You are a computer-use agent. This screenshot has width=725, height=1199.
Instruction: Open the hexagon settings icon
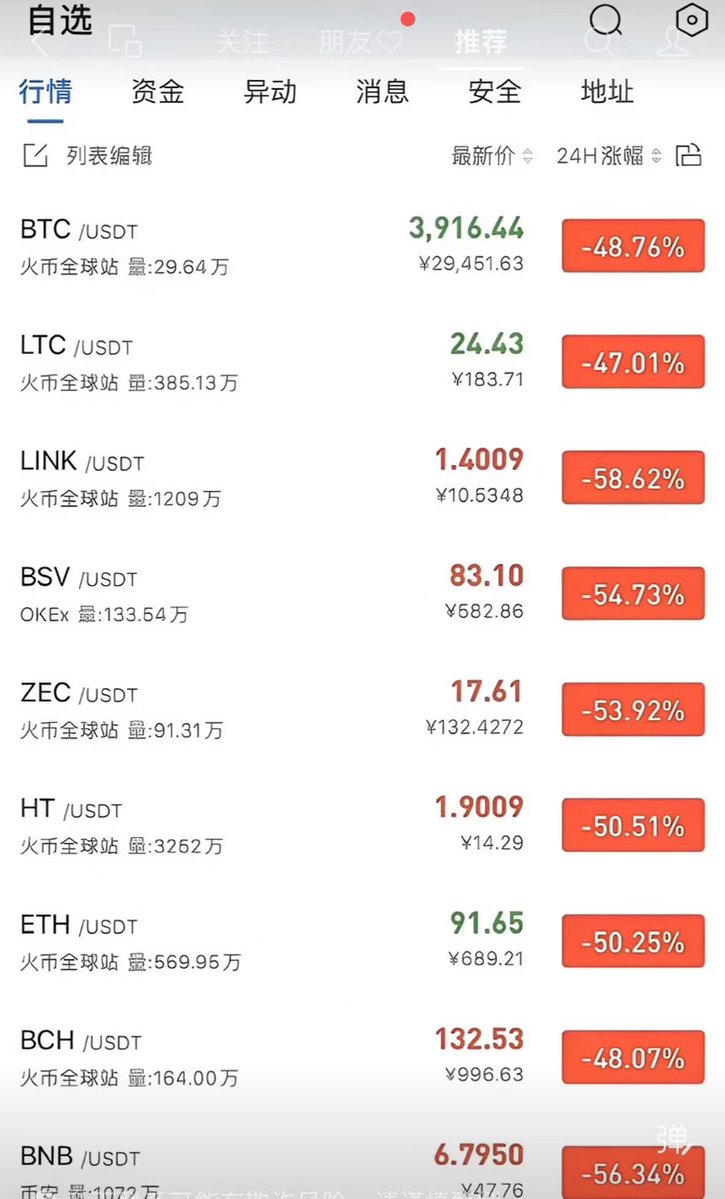click(691, 20)
